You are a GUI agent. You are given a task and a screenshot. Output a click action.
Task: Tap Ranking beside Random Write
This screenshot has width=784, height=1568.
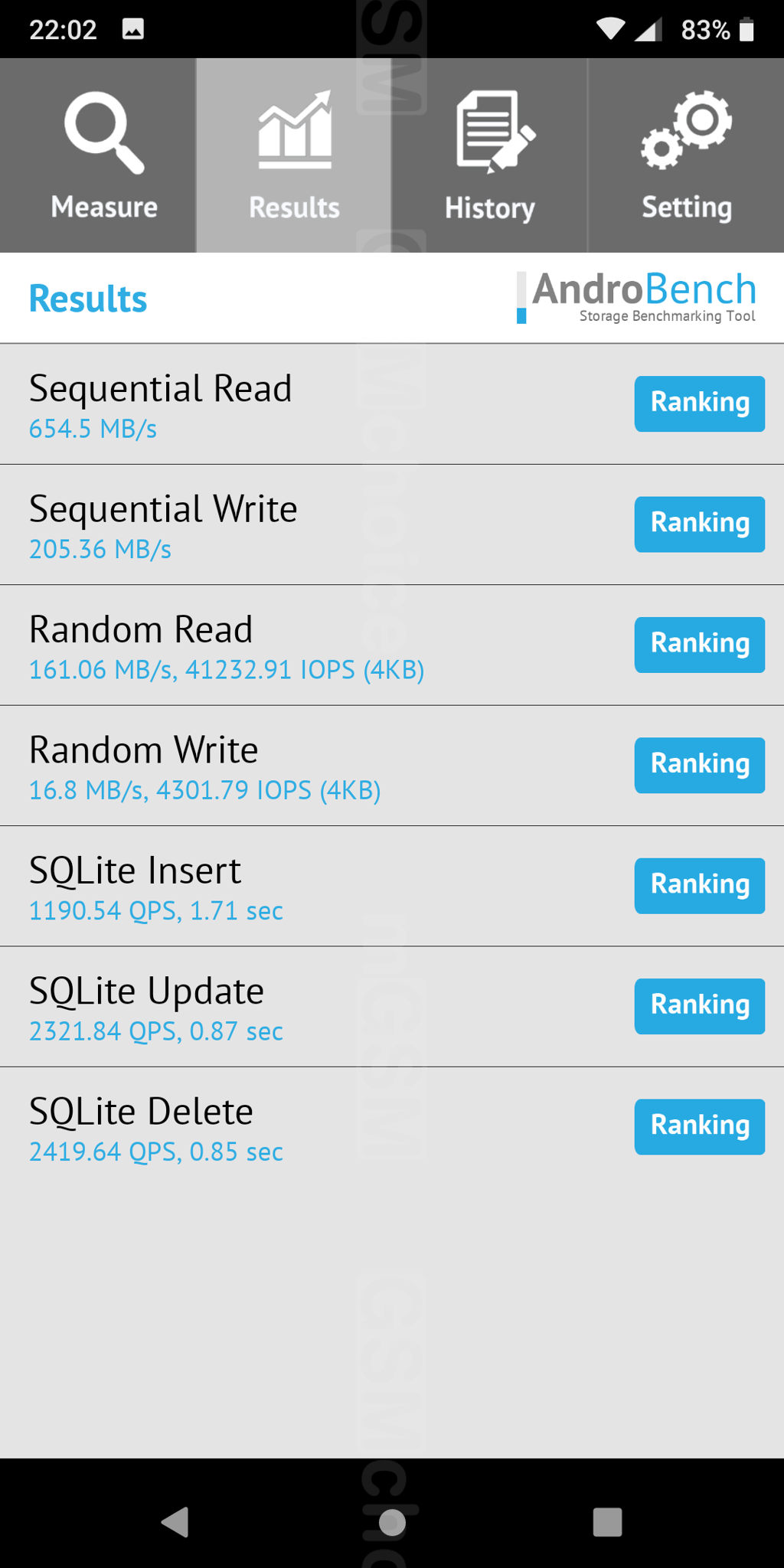tap(699, 765)
